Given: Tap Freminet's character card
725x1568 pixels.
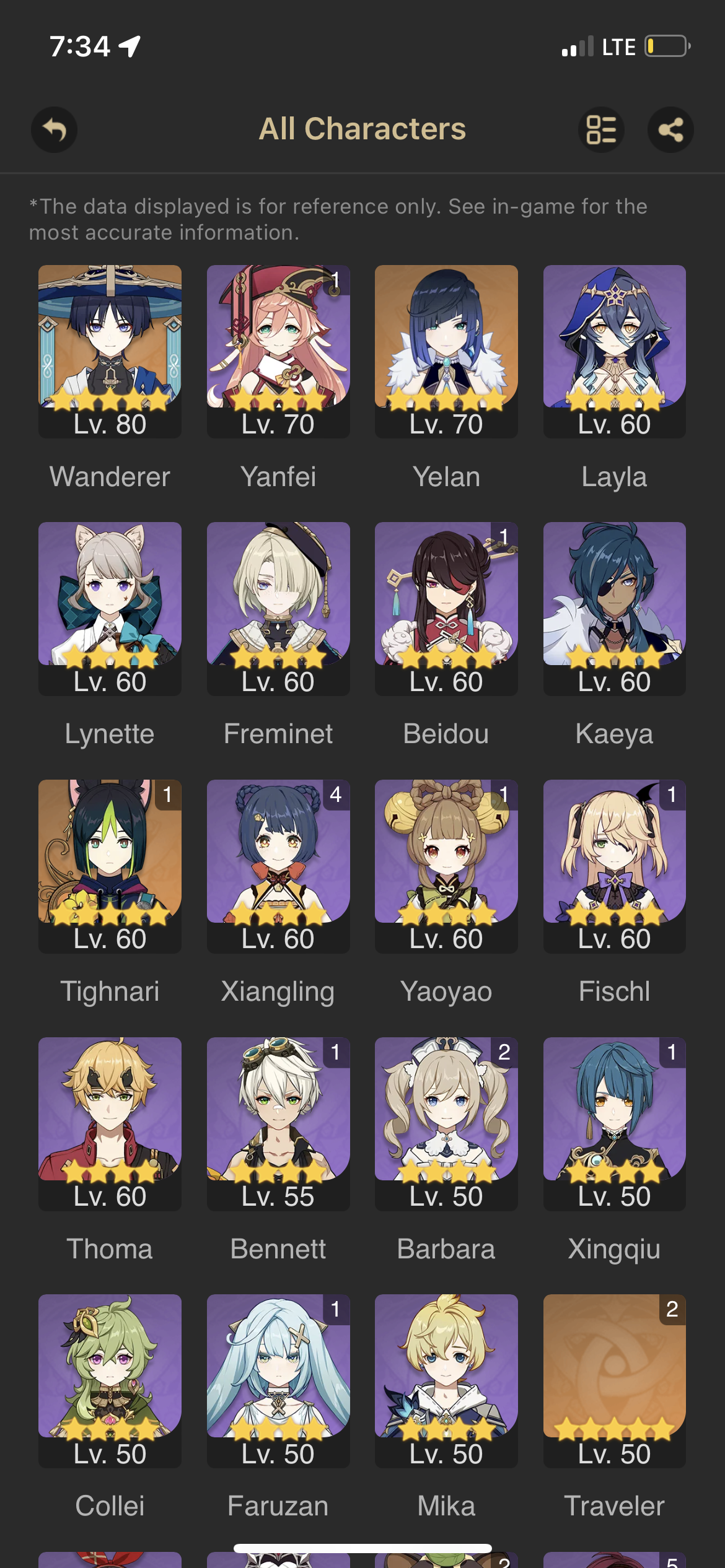Looking at the screenshot, I should point(278,608).
